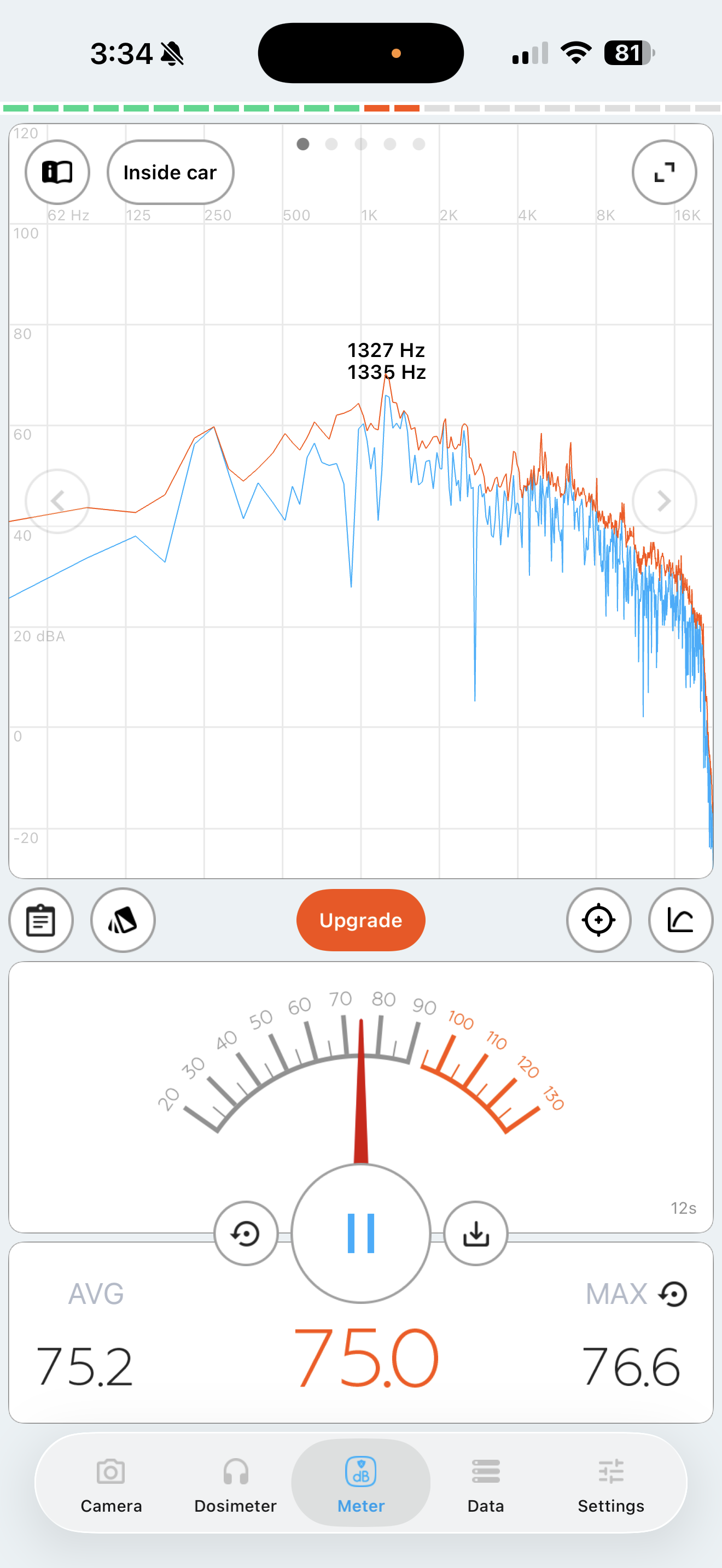Image resolution: width=722 pixels, height=1568 pixels.
Task: Pause the sound measurement
Action: [x=360, y=1233]
